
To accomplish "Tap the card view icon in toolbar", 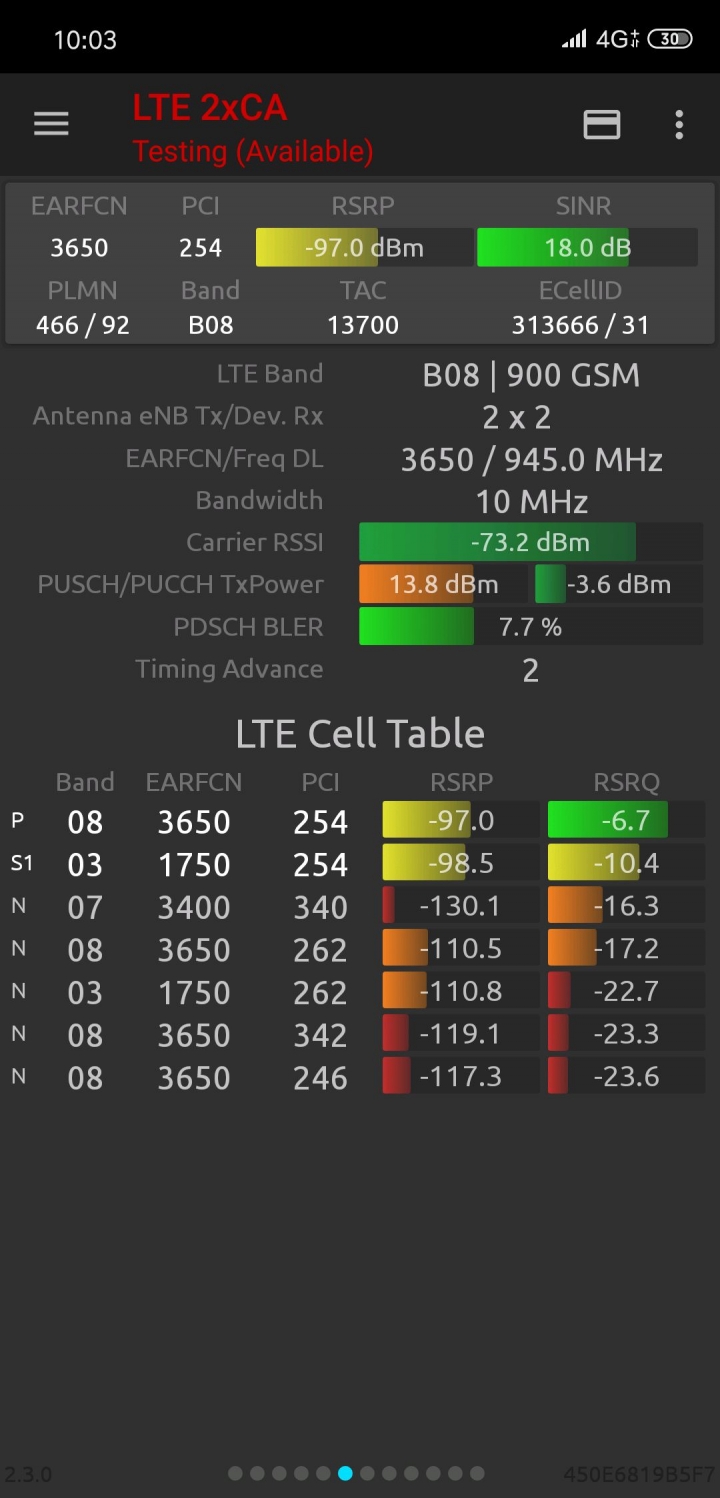I will point(601,124).
